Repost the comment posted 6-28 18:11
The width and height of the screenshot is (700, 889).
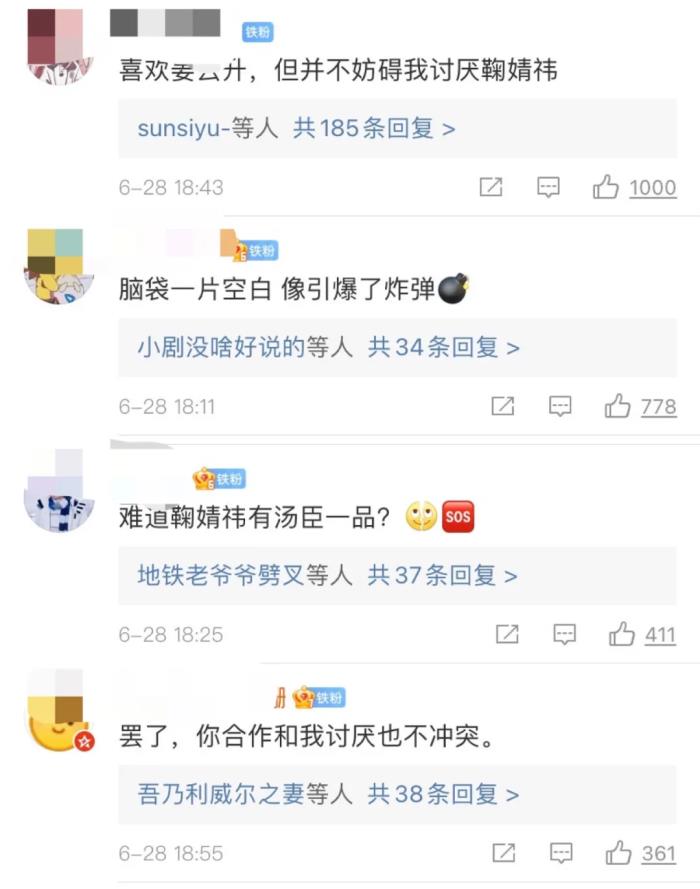coord(503,407)
